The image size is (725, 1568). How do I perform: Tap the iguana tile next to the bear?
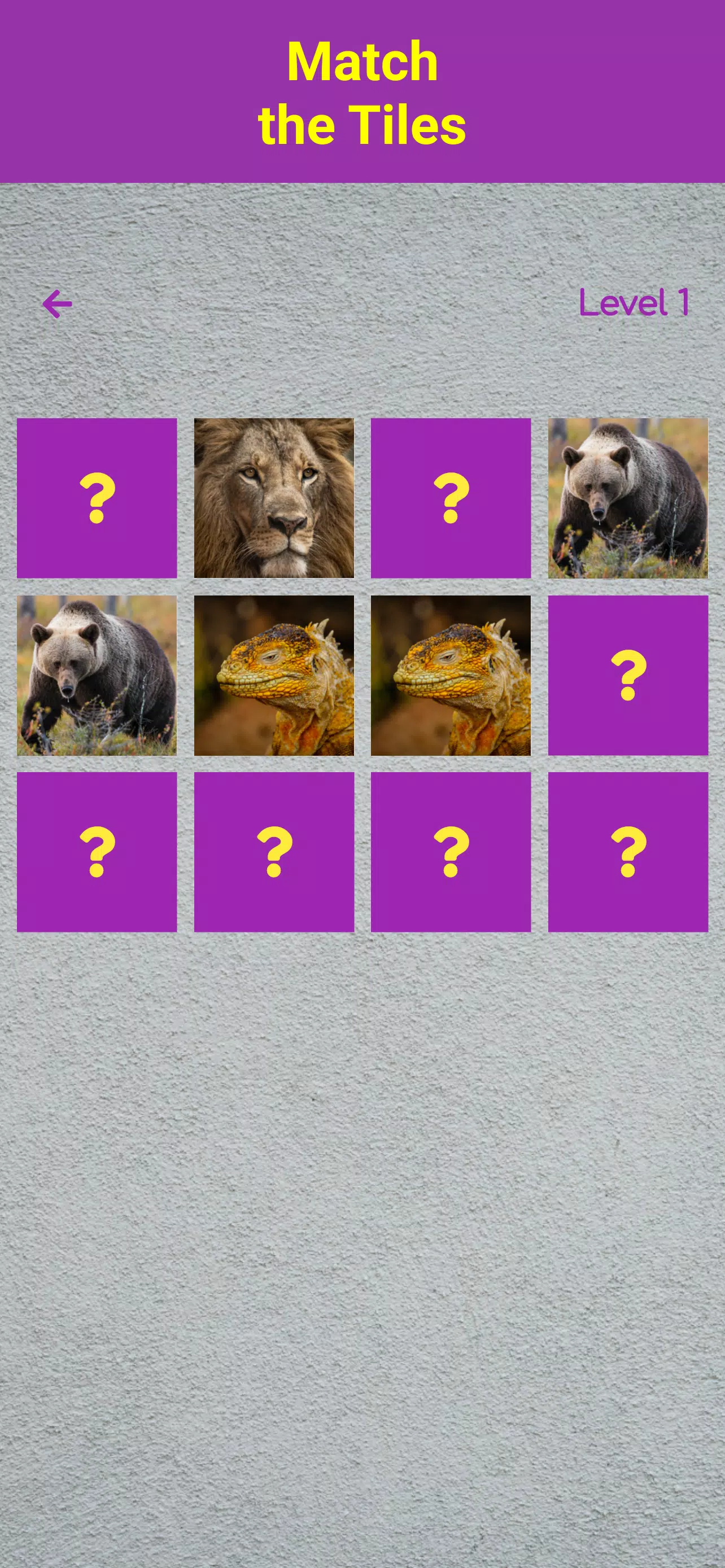point(274,675)
